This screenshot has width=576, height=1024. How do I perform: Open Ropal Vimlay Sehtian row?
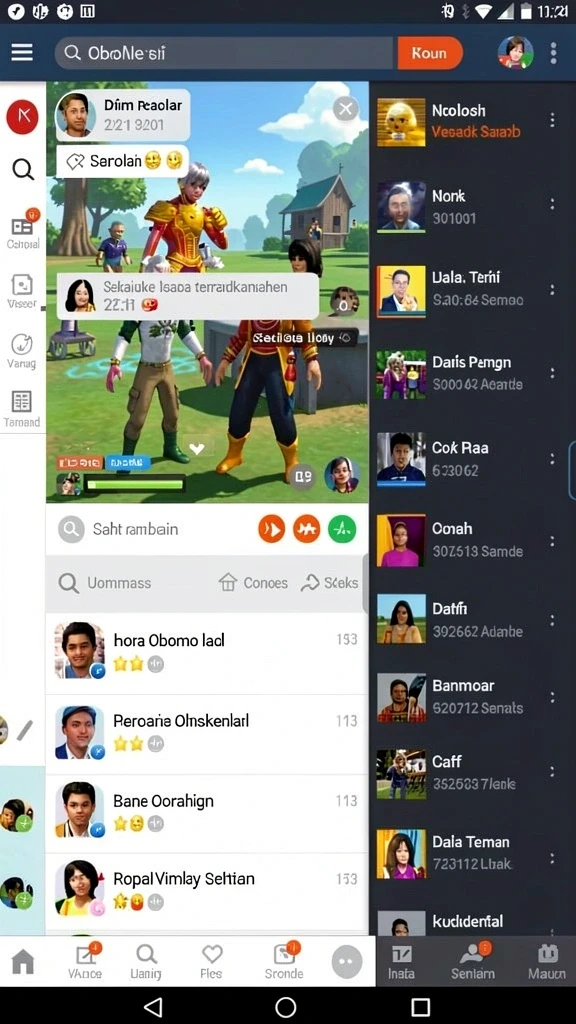[x=206, y=891]
